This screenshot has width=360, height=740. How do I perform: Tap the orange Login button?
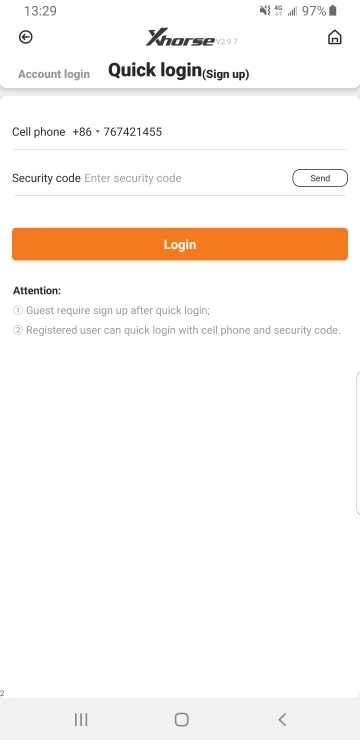180,244
